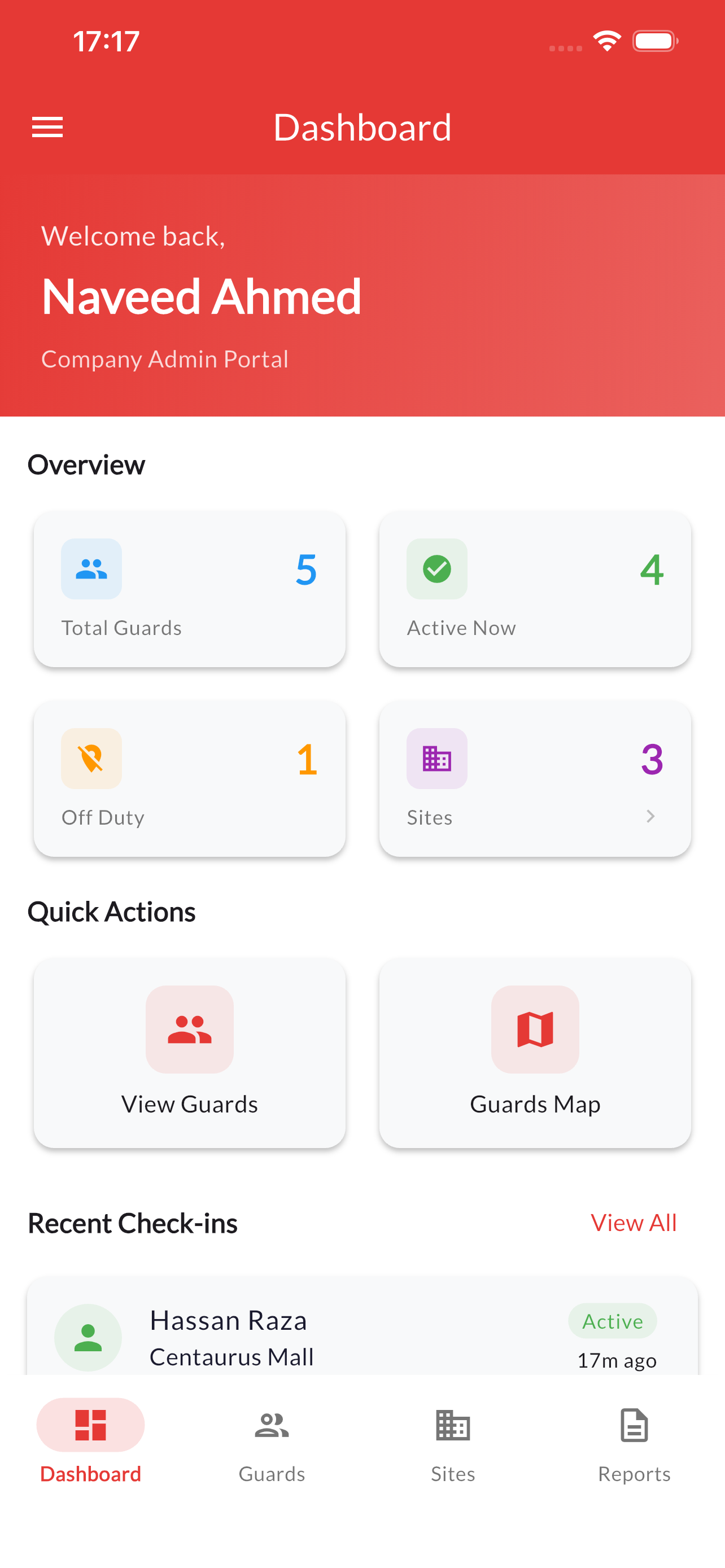Toggle Hassan Raza's Active status badge
The image size is (725, 1568).
pyautogui.click(x=613, y=1321)
